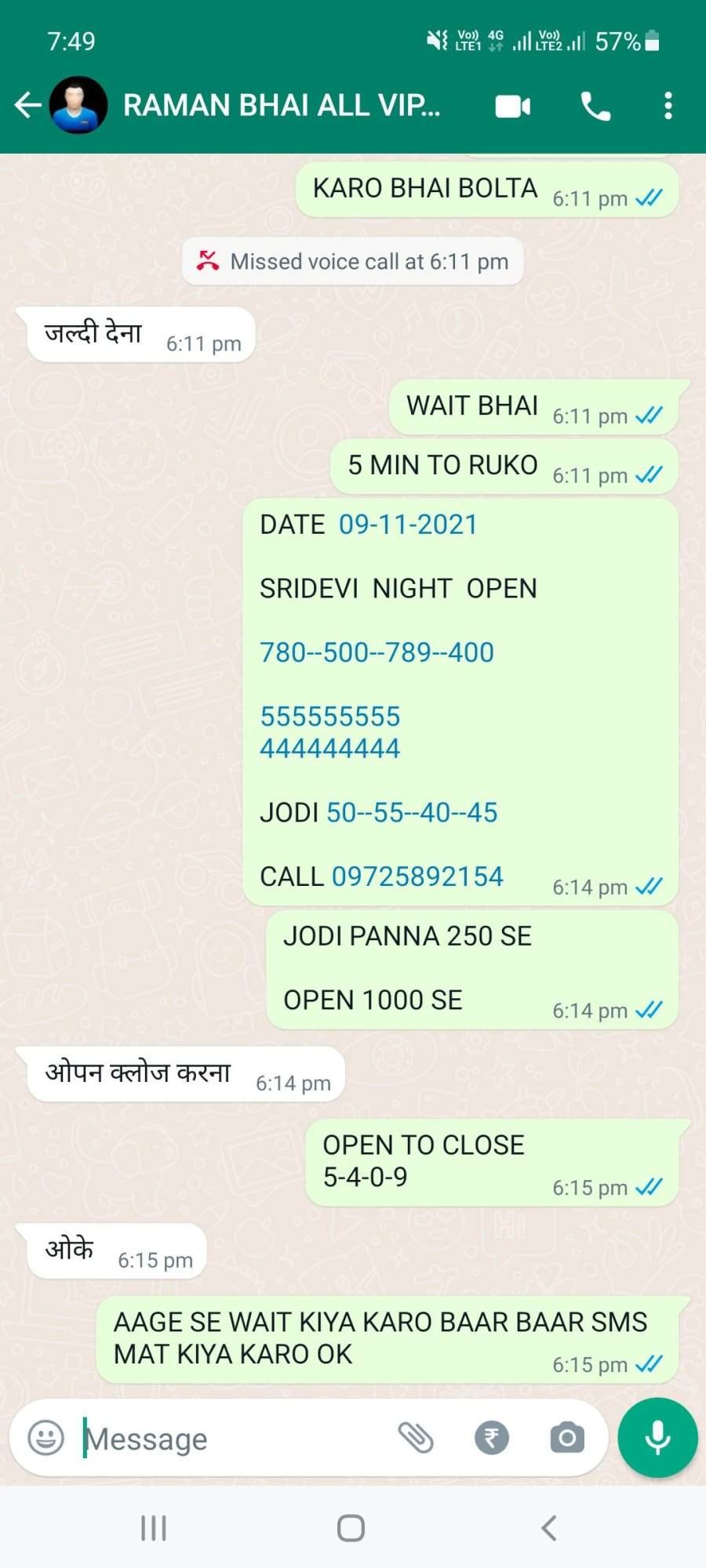Open the recent apps view
Image resolution: width=706 pixels, height=1568 pixels.
(154, 1528)
